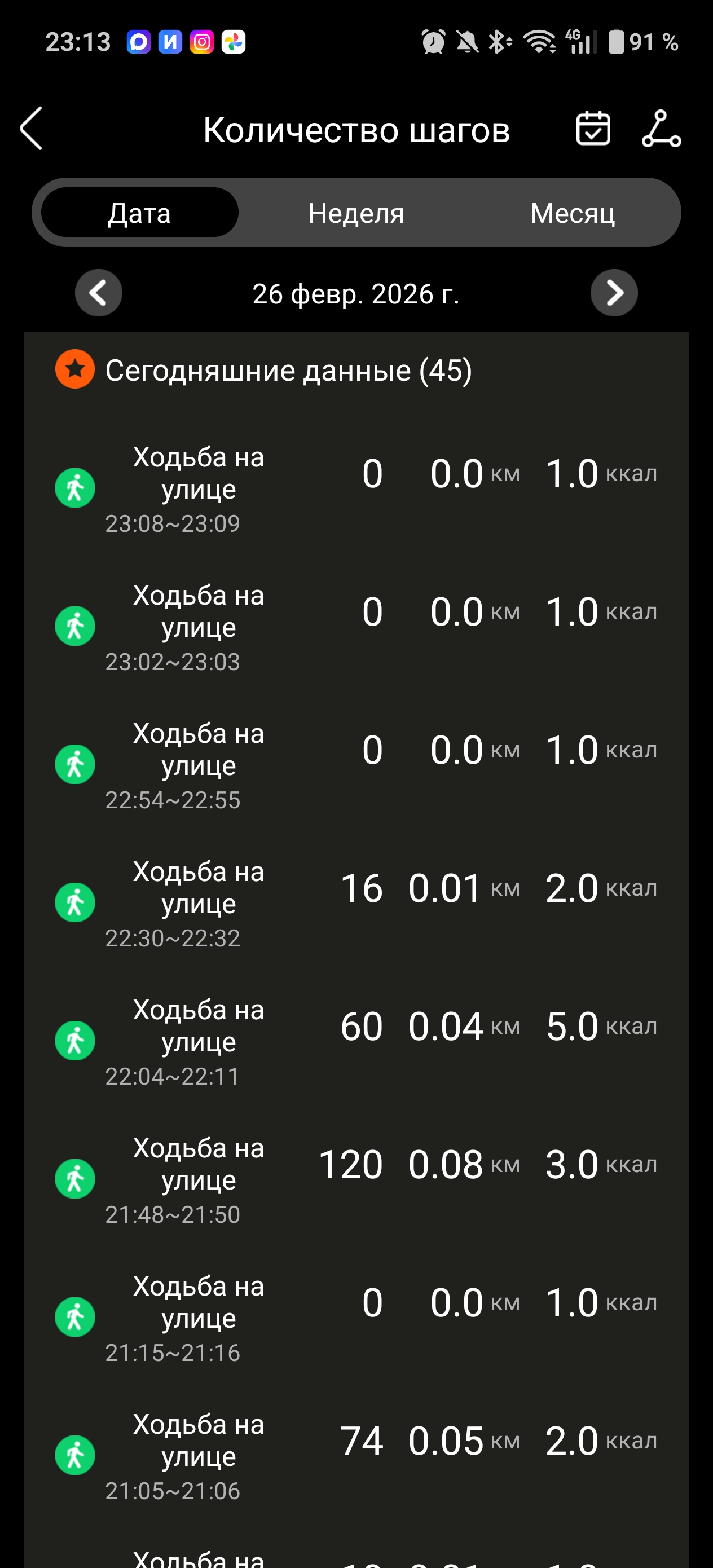Viewport: 713px width, 1568px height.
Task: View the 22:30~22:32 walk with 16 steps
Action: point(356,902)
